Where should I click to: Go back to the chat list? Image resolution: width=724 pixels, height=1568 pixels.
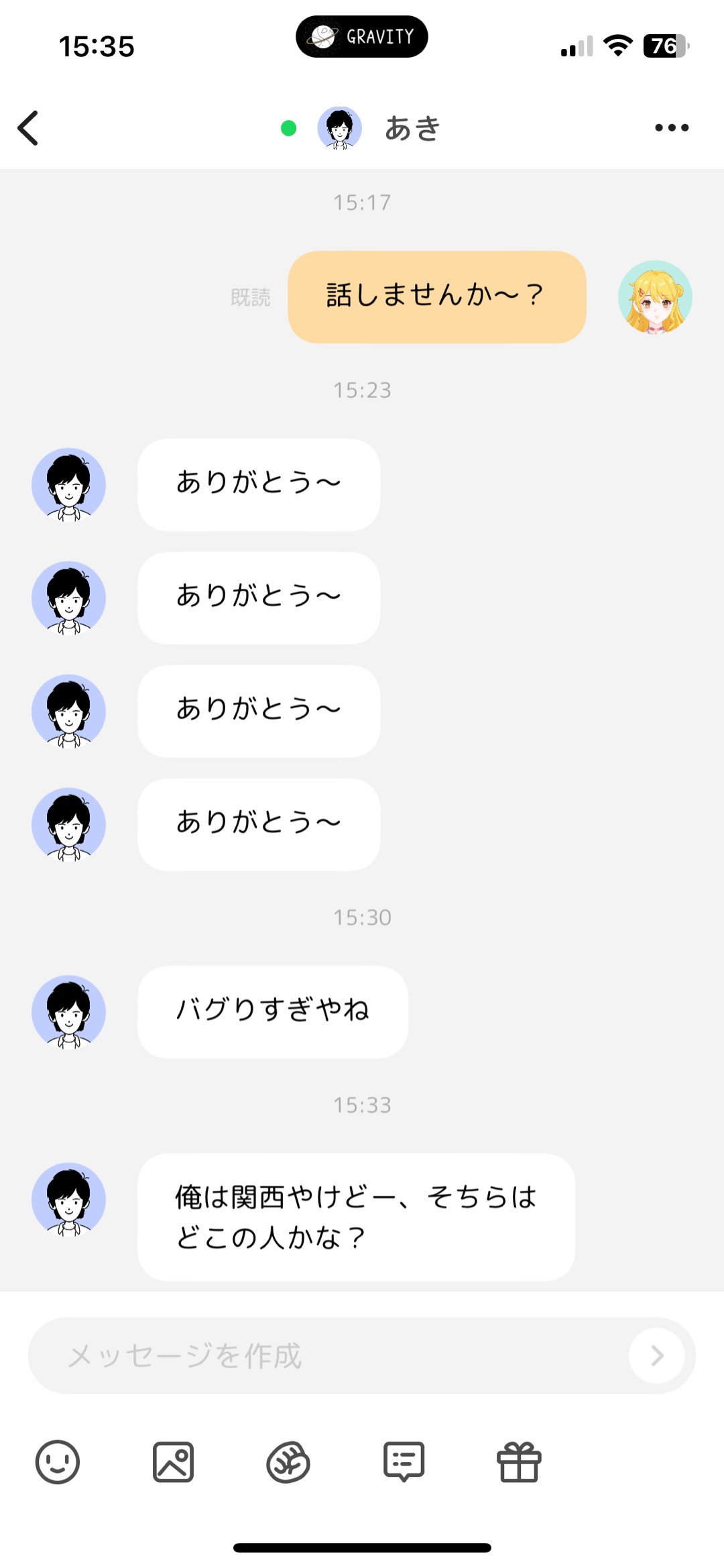click(28, 127)
